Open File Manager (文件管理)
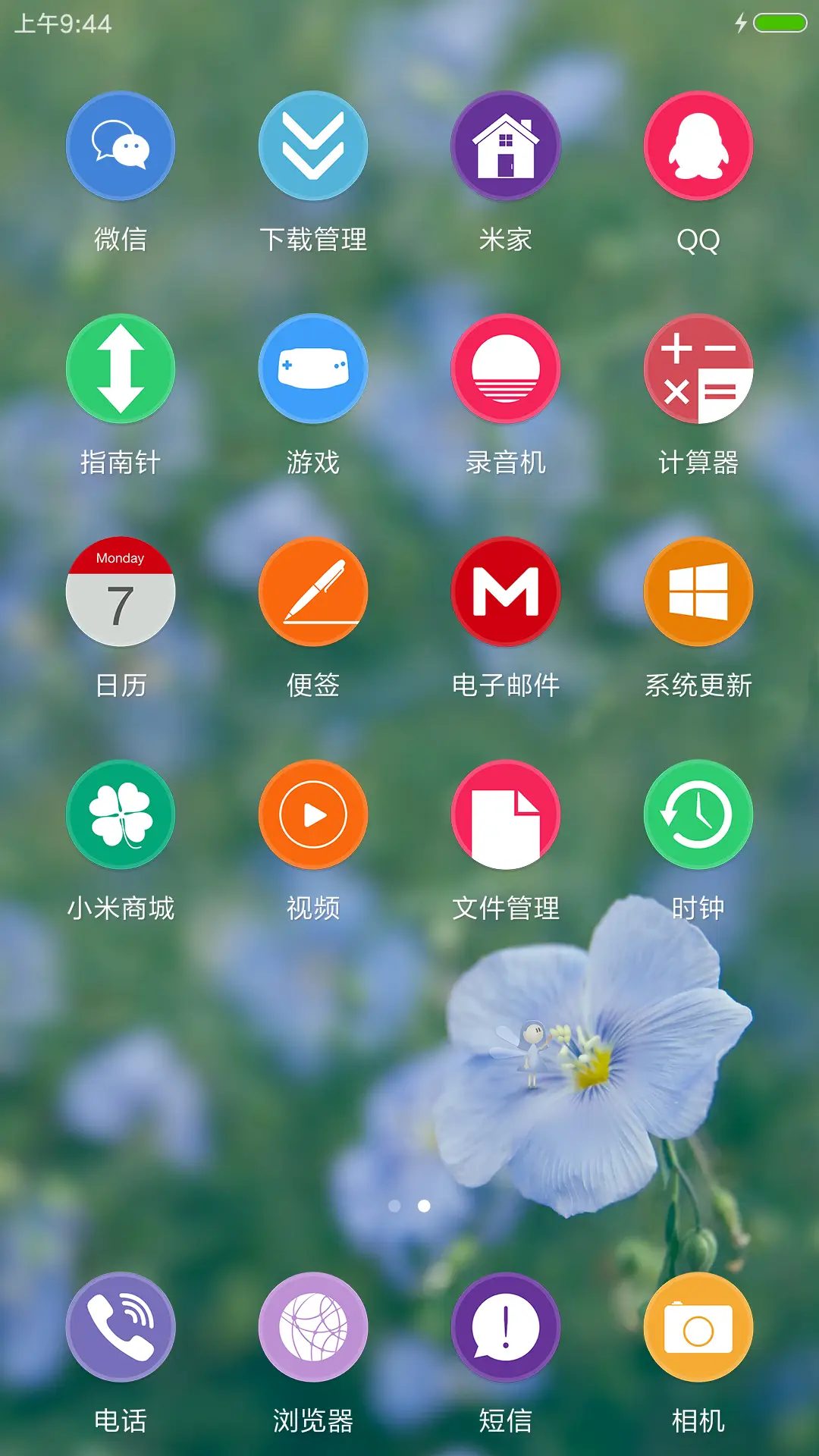Viewport: 819px width, 1456px height. coord(506,814)
